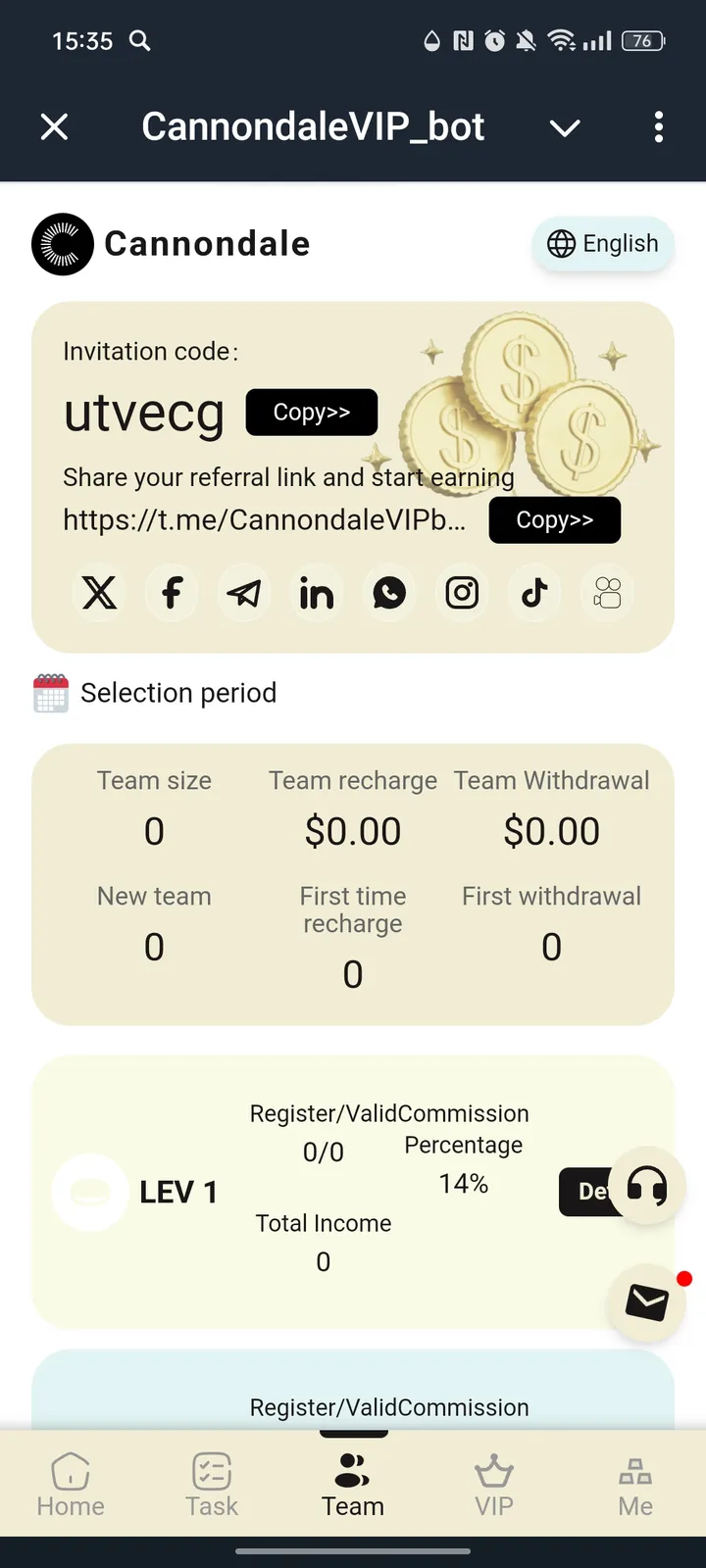The image size is (706, 1568).
Task: Open the VIP tab
Action: click(x=494, y=1485)
